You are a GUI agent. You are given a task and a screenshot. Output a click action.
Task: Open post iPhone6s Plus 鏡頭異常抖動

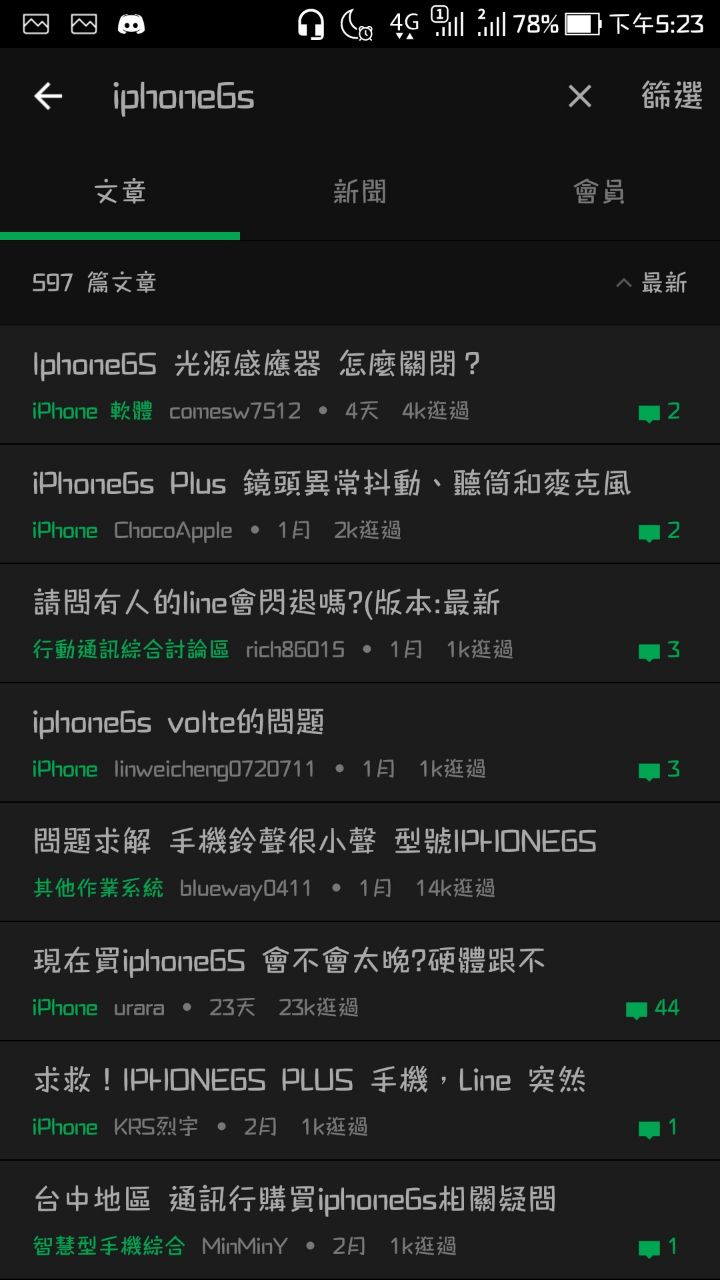(360, 504)
